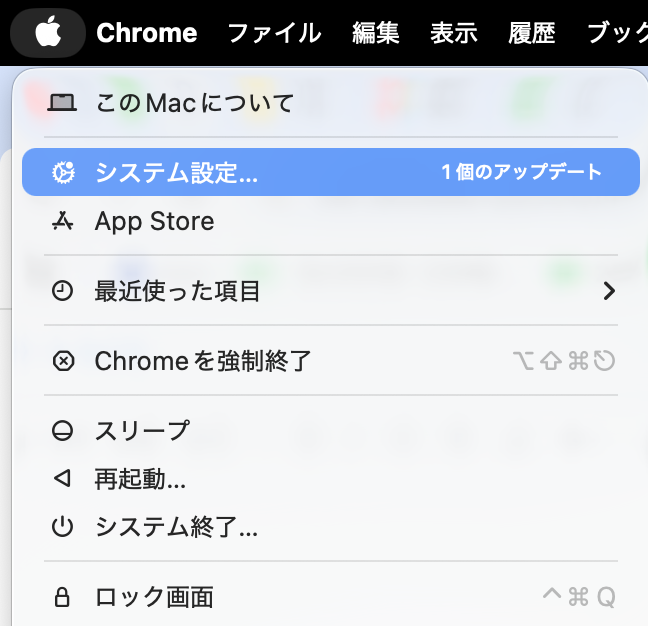Open the 表示 menu
The image size is (648, 626).
point(454,33)
